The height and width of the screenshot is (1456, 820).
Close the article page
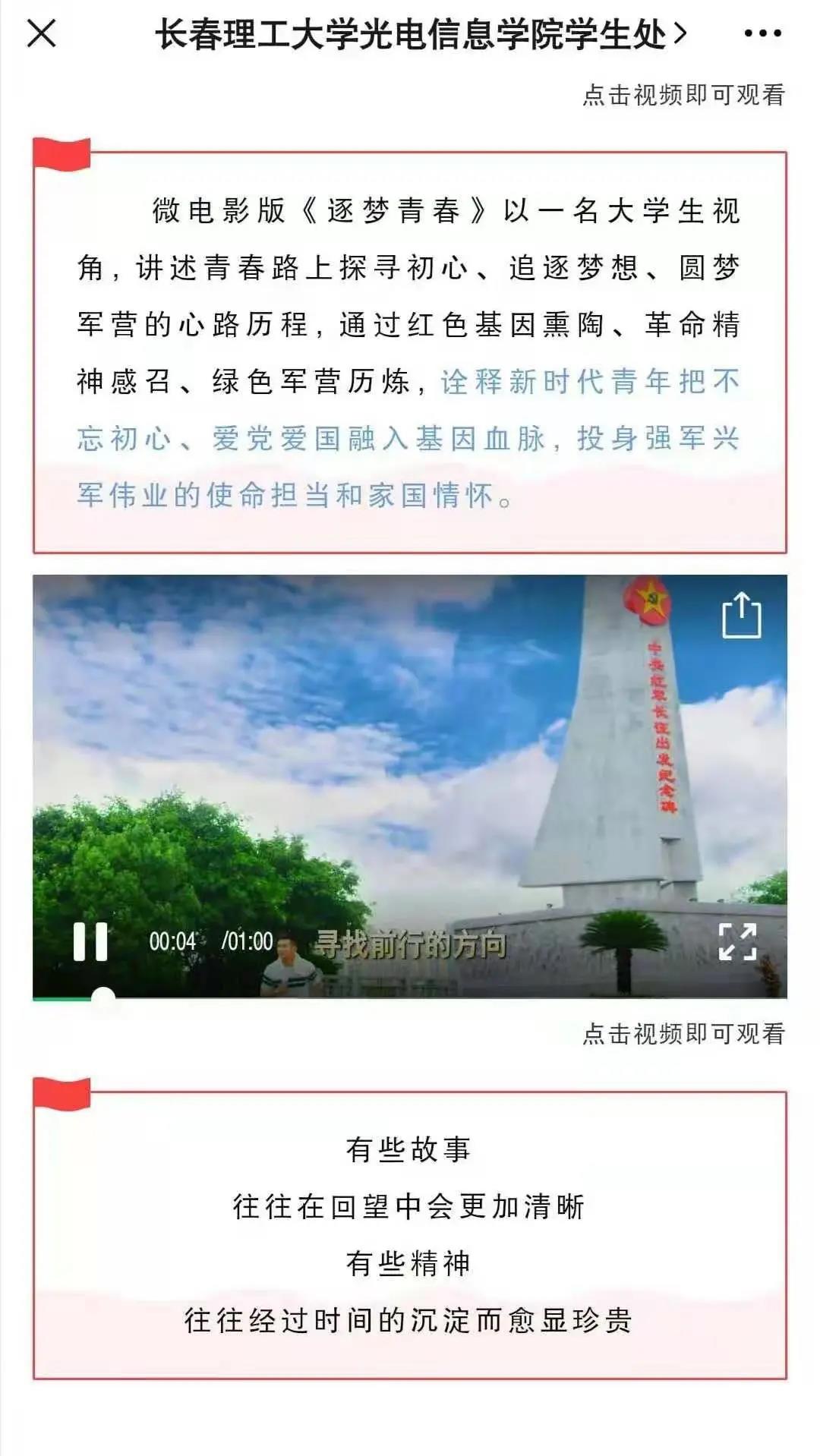tap(42, 33)
